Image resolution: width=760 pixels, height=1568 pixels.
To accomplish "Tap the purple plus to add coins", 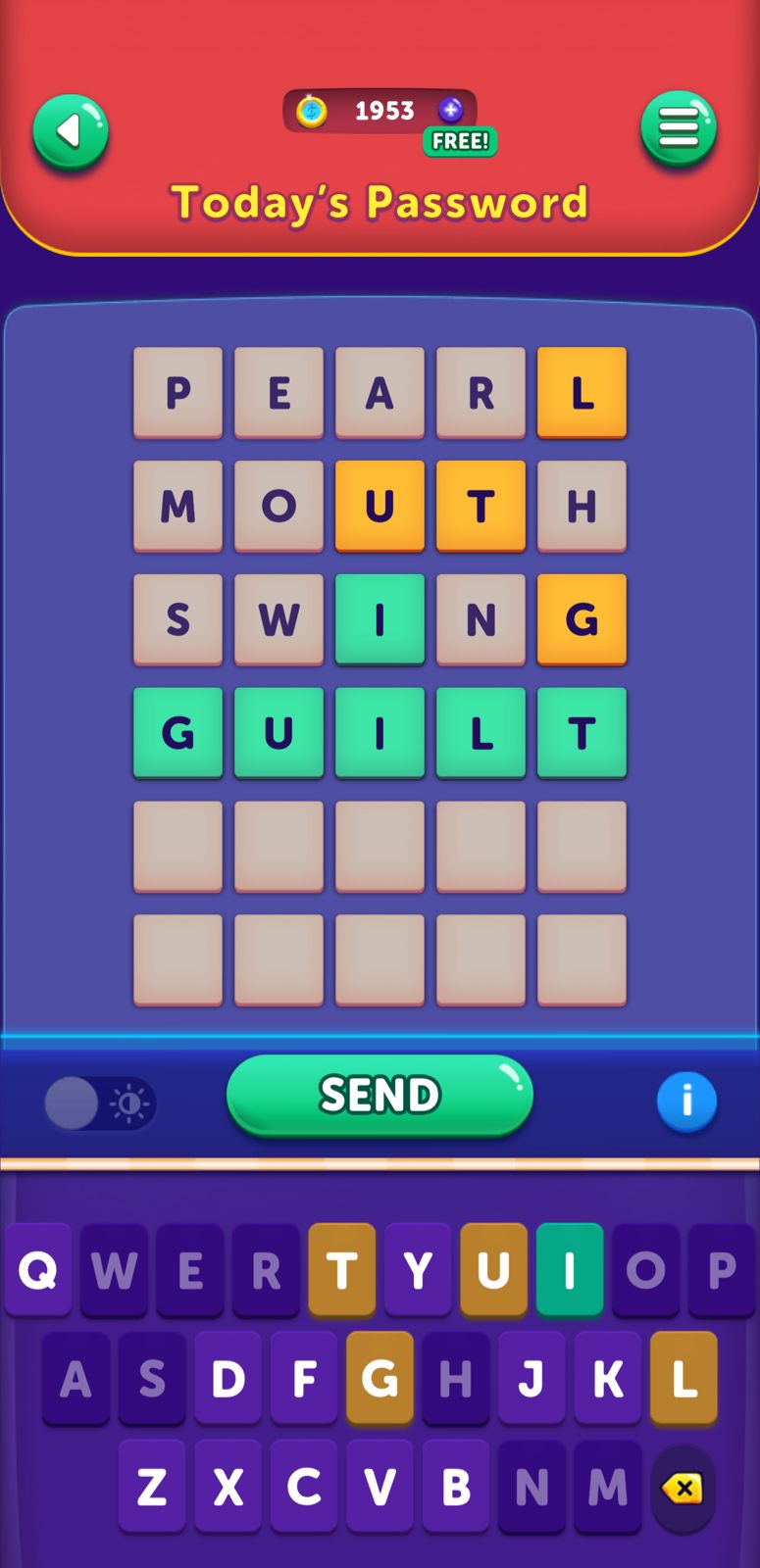I will (450, 110).
